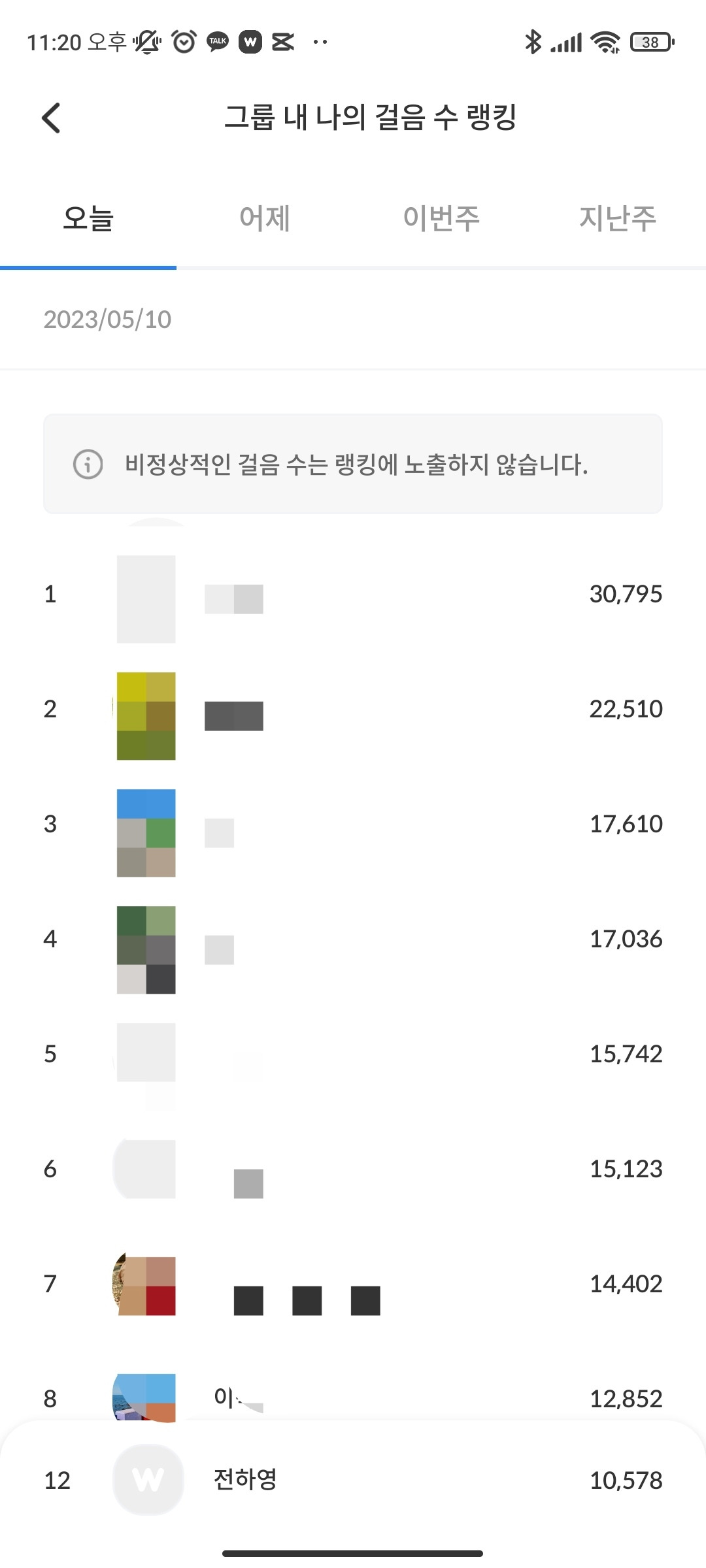
Task: Select the Bluetooth status icon
Action: [x=532, y=41]
